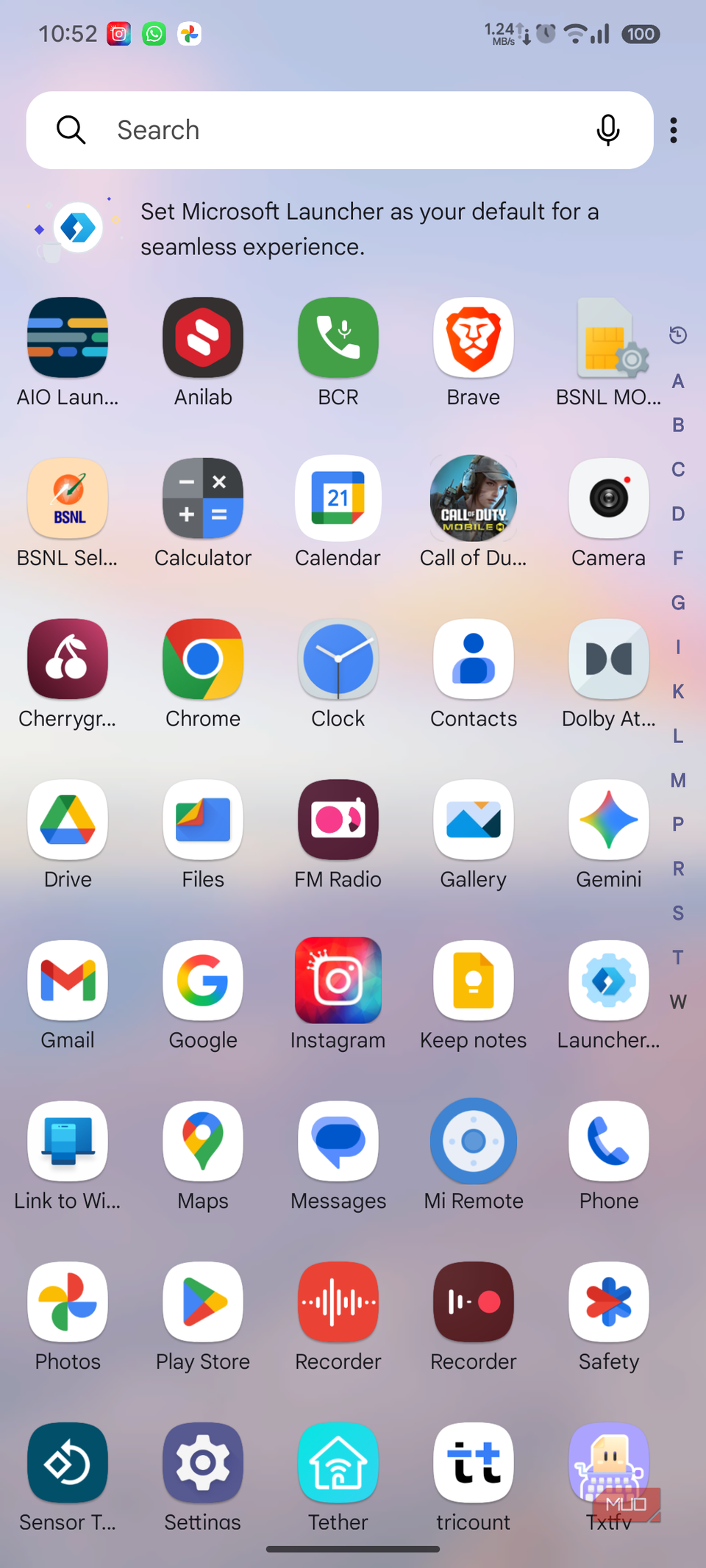Start the FM Radio app
This screenshot has height=1568, width=706.
pyautogui.click(x=338, y=820)
